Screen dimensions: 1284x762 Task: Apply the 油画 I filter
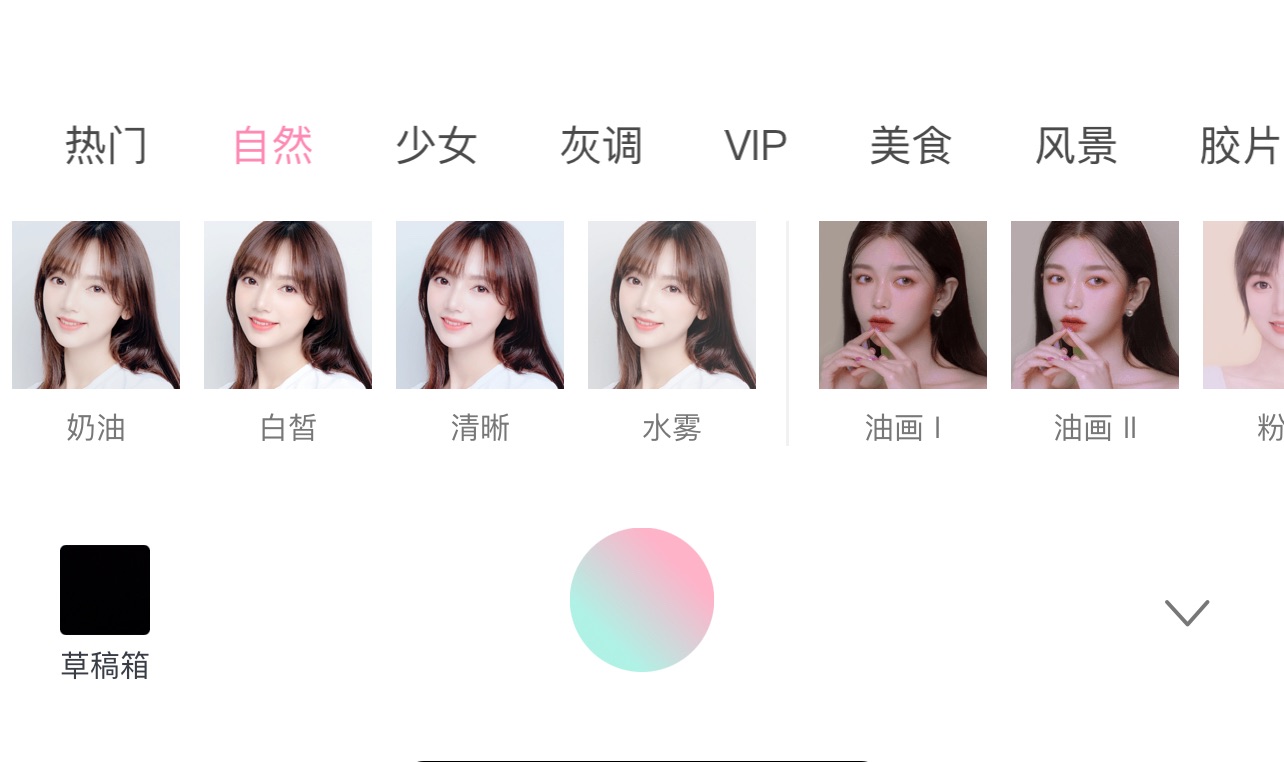coord(903,305)
